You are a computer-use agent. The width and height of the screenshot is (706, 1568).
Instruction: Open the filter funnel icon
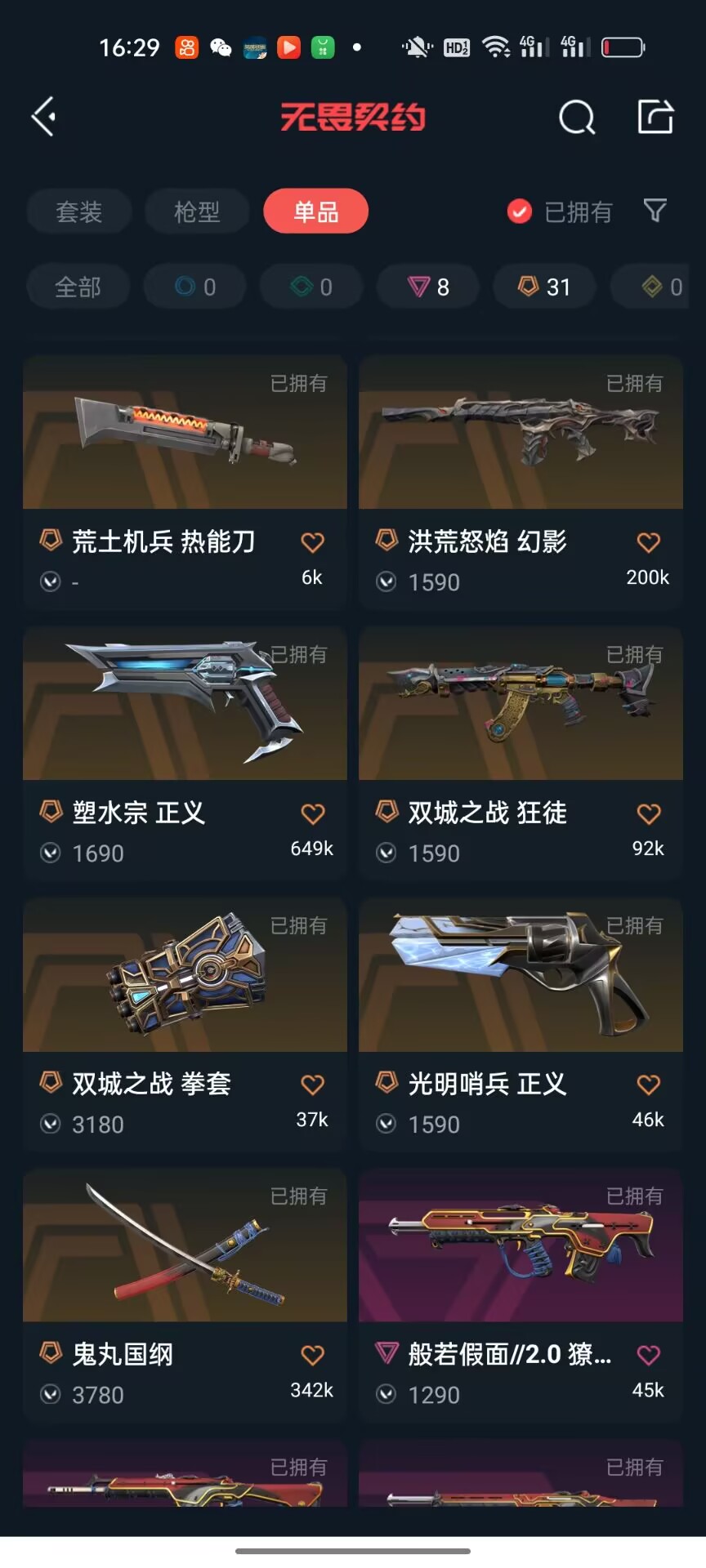[655, 212]
